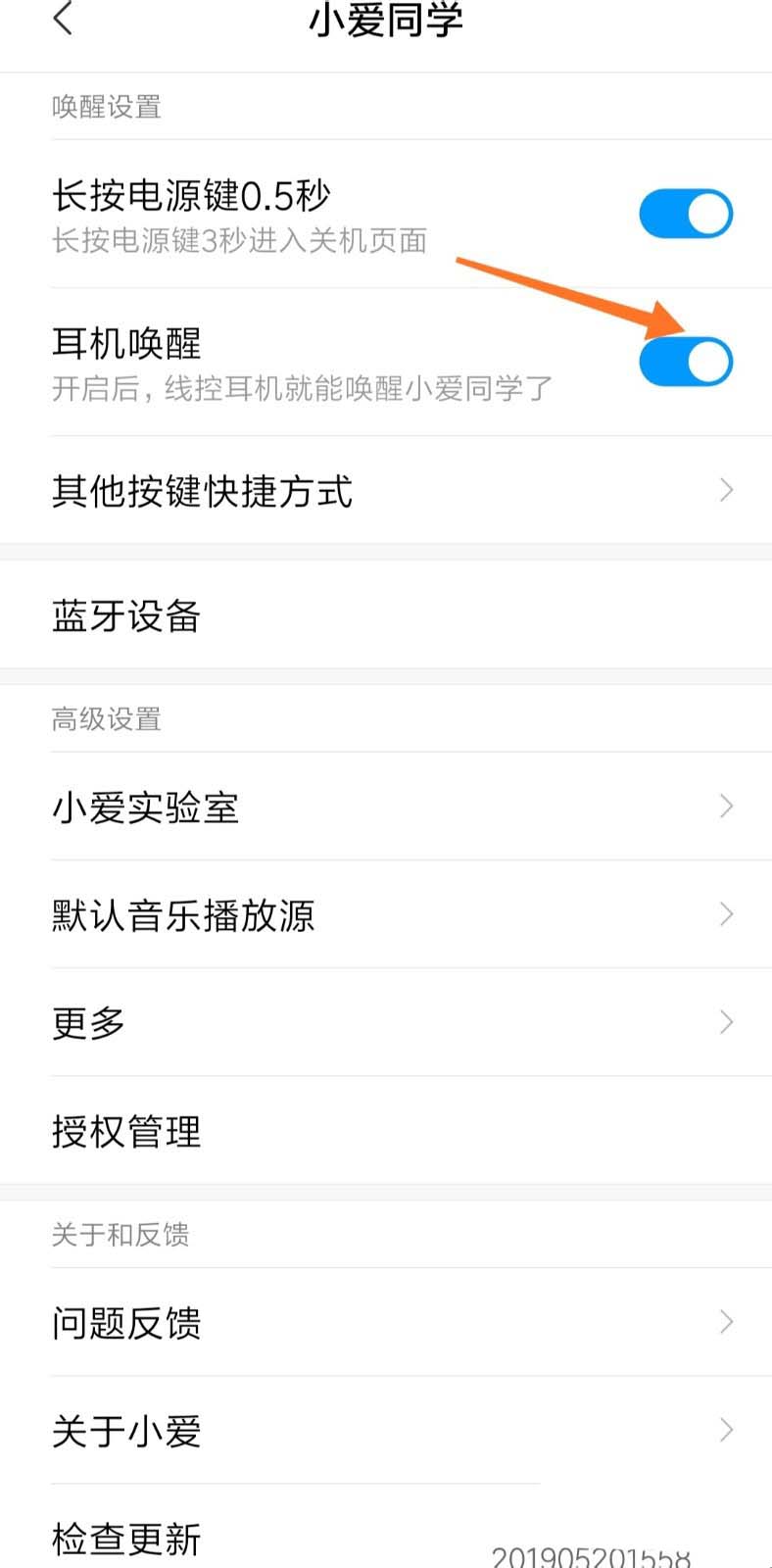Disable 长按电源键0.5秒 wake option
The image size is (772, 1568).
[x=686, y=213]
